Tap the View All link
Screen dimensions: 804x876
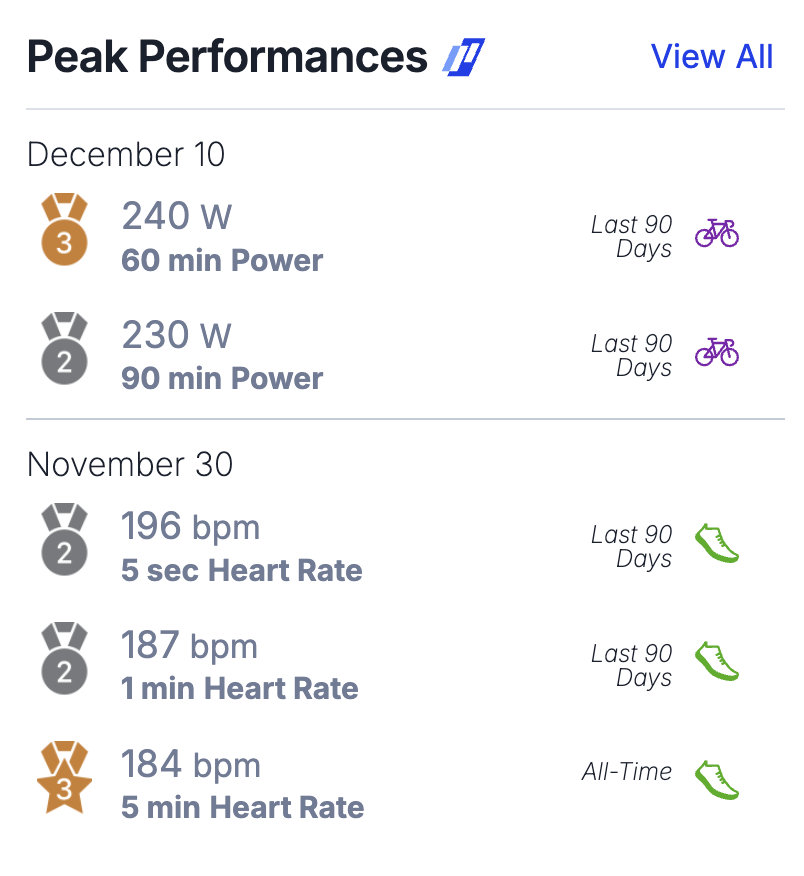point(711,56)
